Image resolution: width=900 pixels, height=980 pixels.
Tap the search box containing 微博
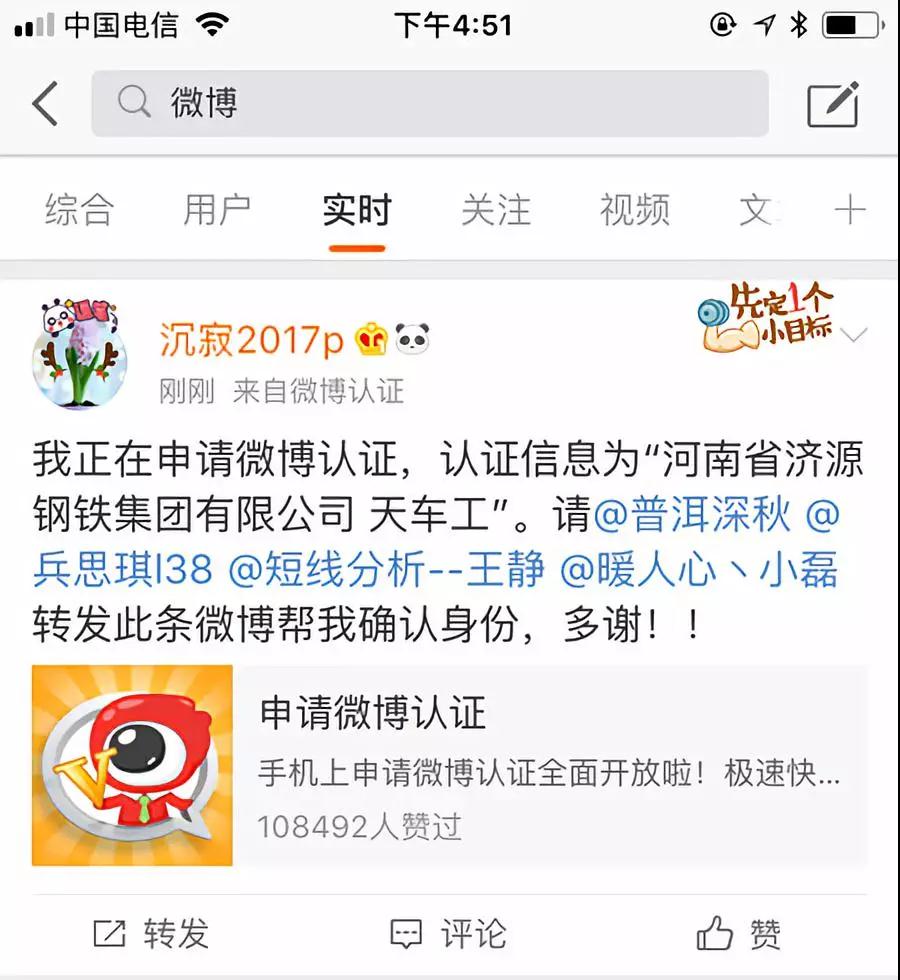[x=430, y=104]
